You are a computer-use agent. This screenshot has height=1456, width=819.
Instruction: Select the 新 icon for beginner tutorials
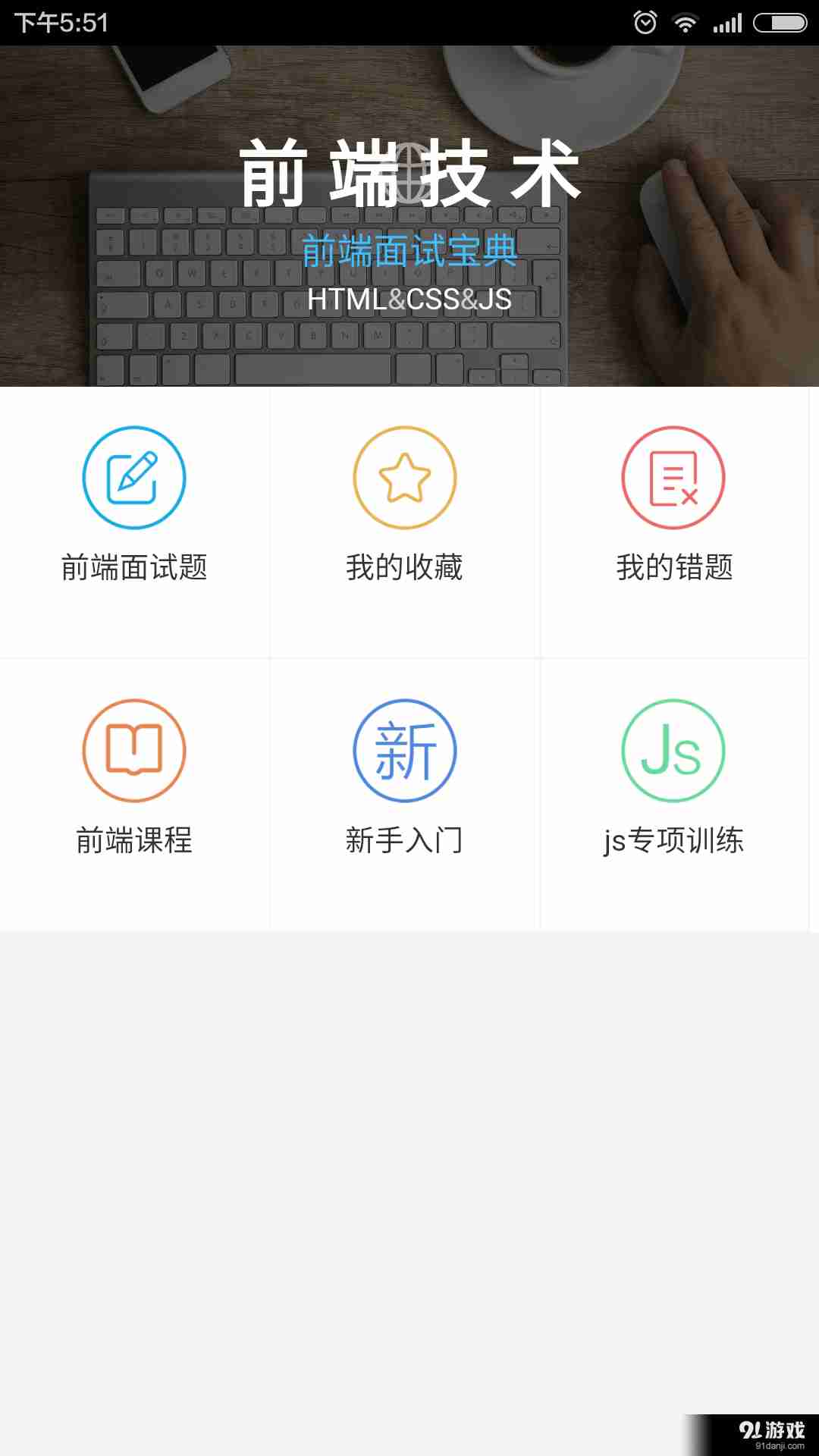404,749
